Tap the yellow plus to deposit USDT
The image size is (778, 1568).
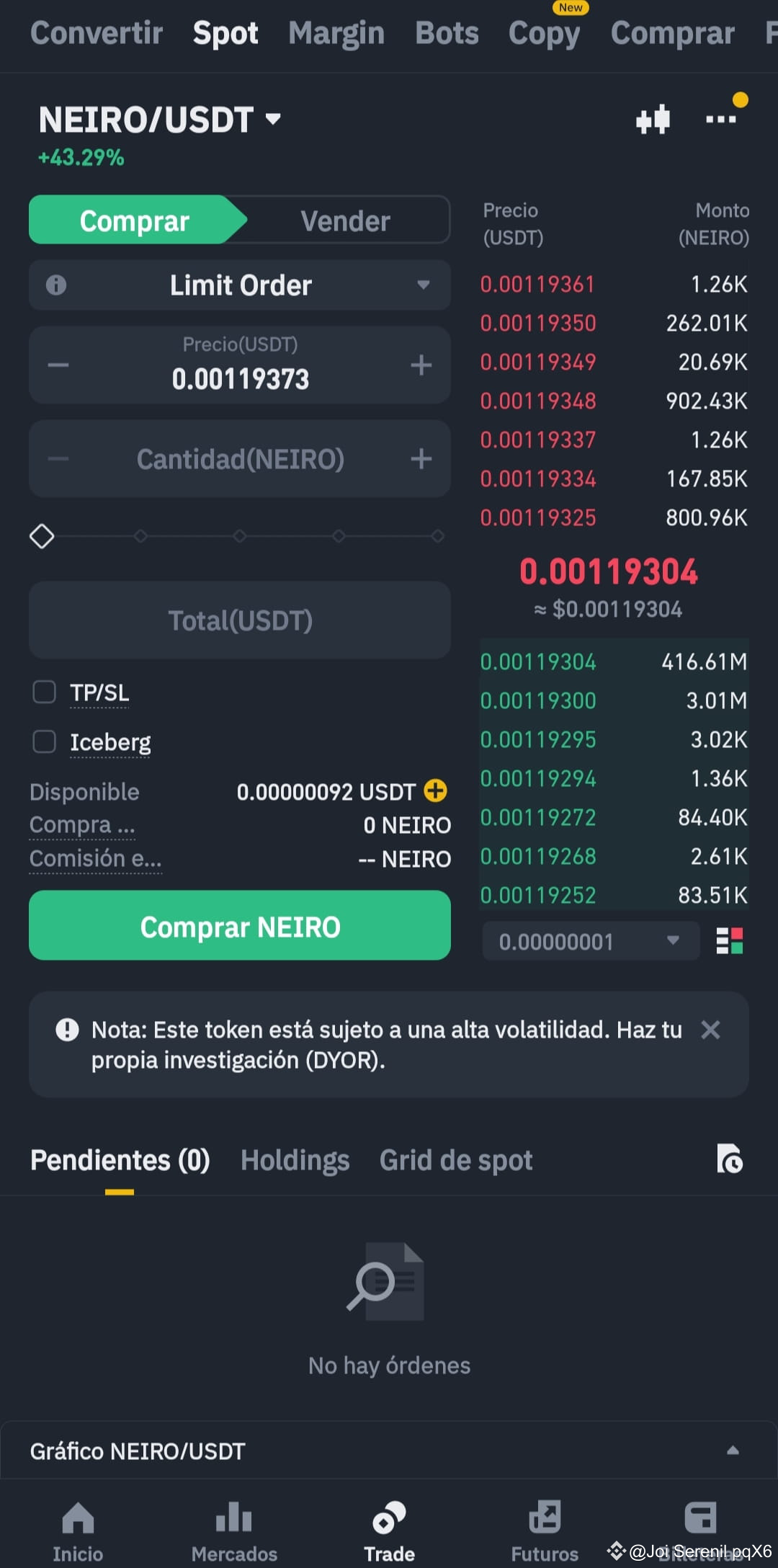pos(435,790)
